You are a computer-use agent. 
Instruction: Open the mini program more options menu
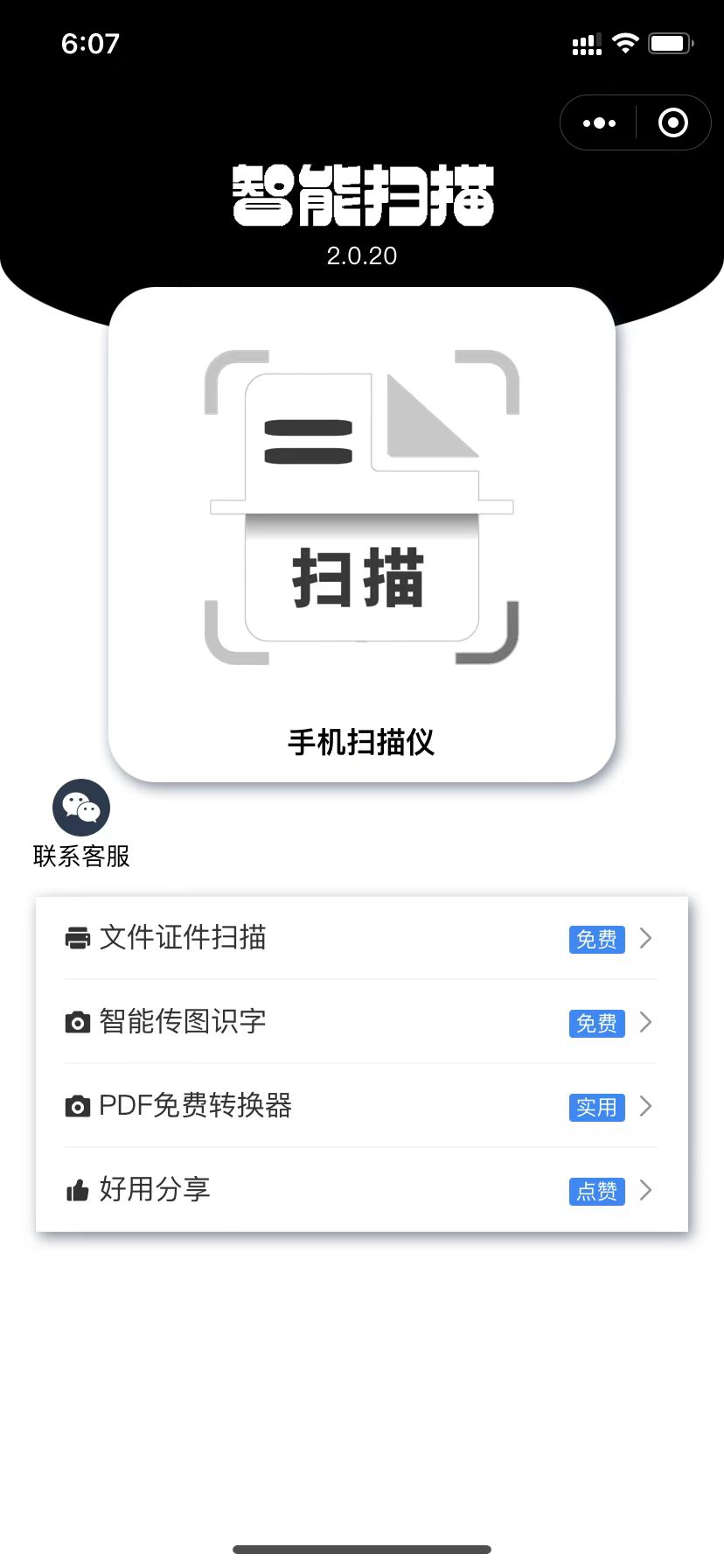pyautogui.click(x=599, y=123)
